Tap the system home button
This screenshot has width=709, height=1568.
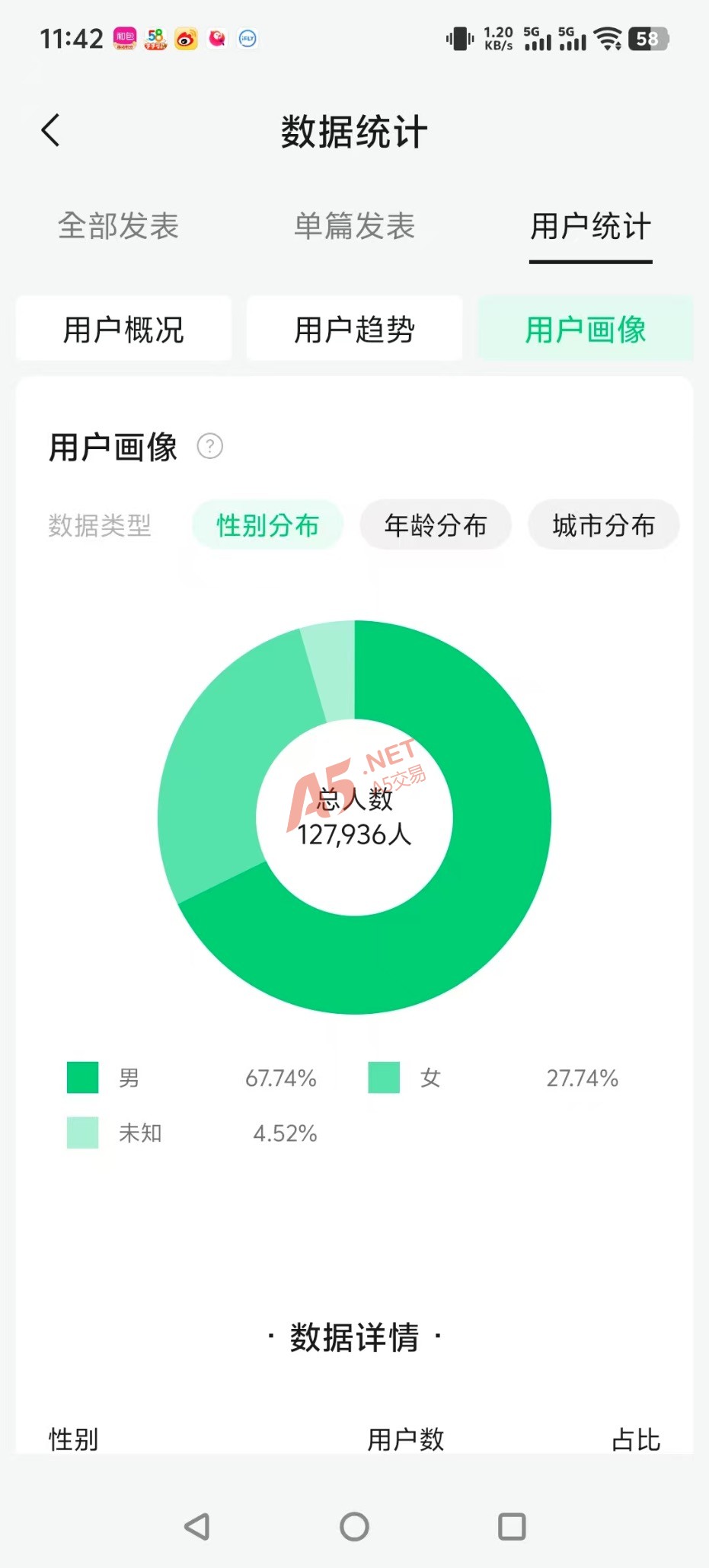coord(354,1526)
